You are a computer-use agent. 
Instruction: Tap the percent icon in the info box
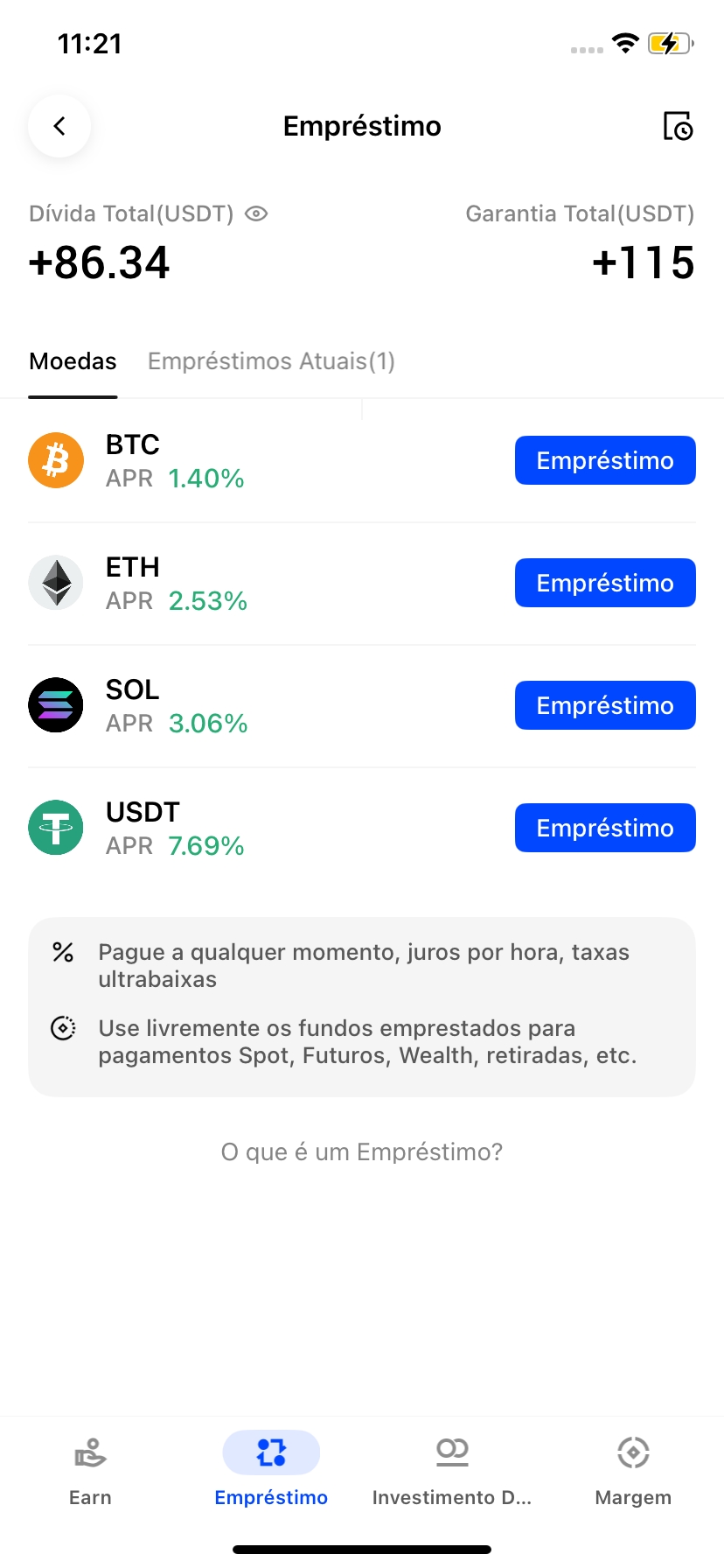tap(62, 952)
